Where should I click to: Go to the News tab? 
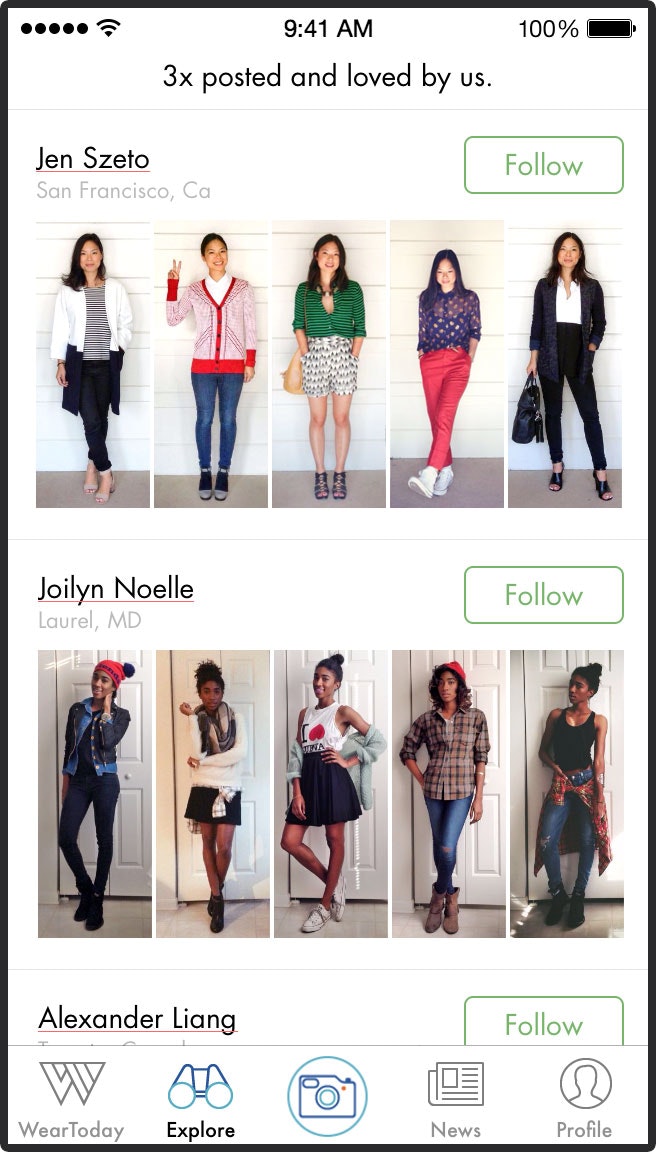(455, 1100)
